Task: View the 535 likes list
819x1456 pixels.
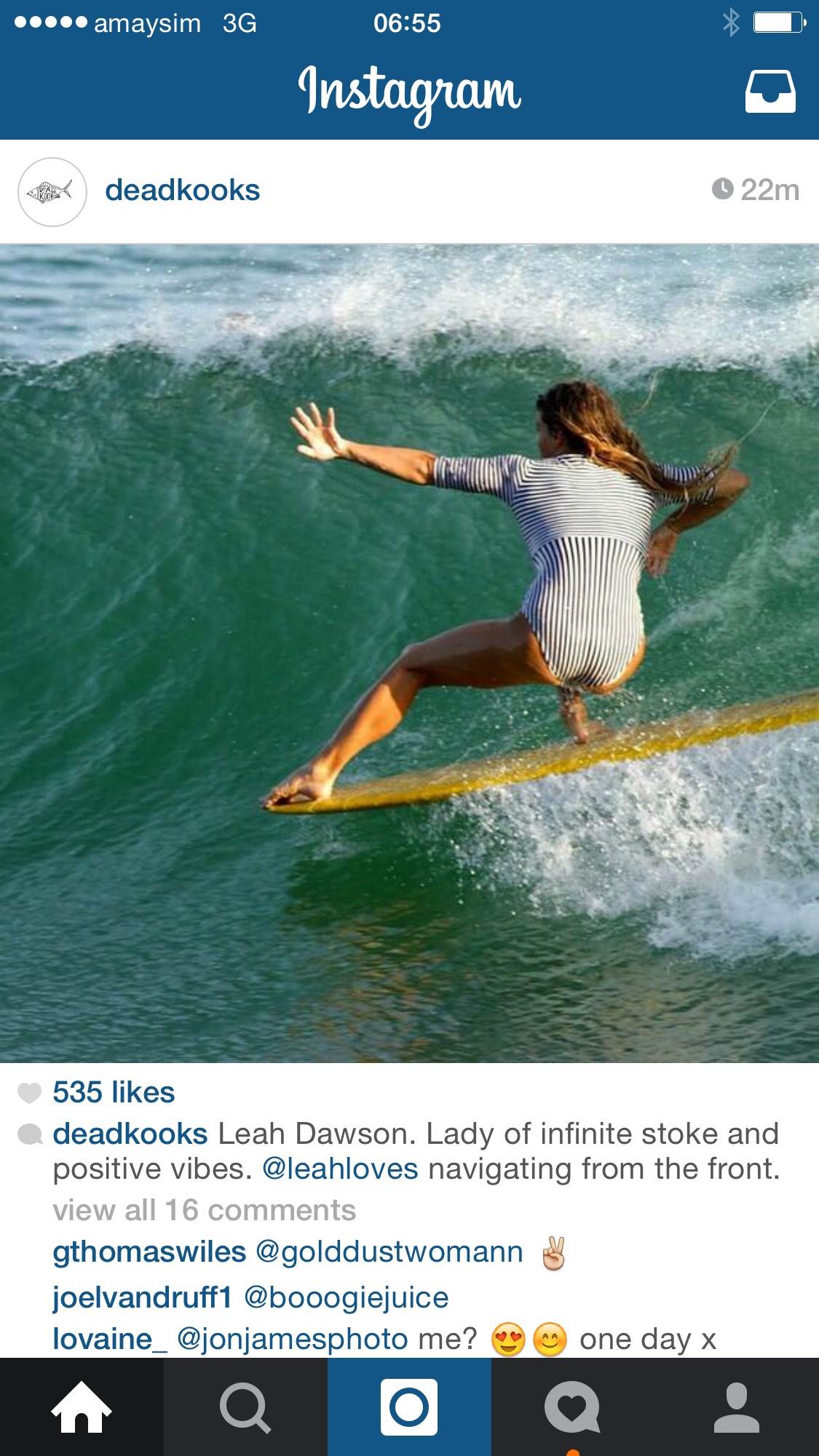Action: pyautogui.click(x=114, y=1093)
